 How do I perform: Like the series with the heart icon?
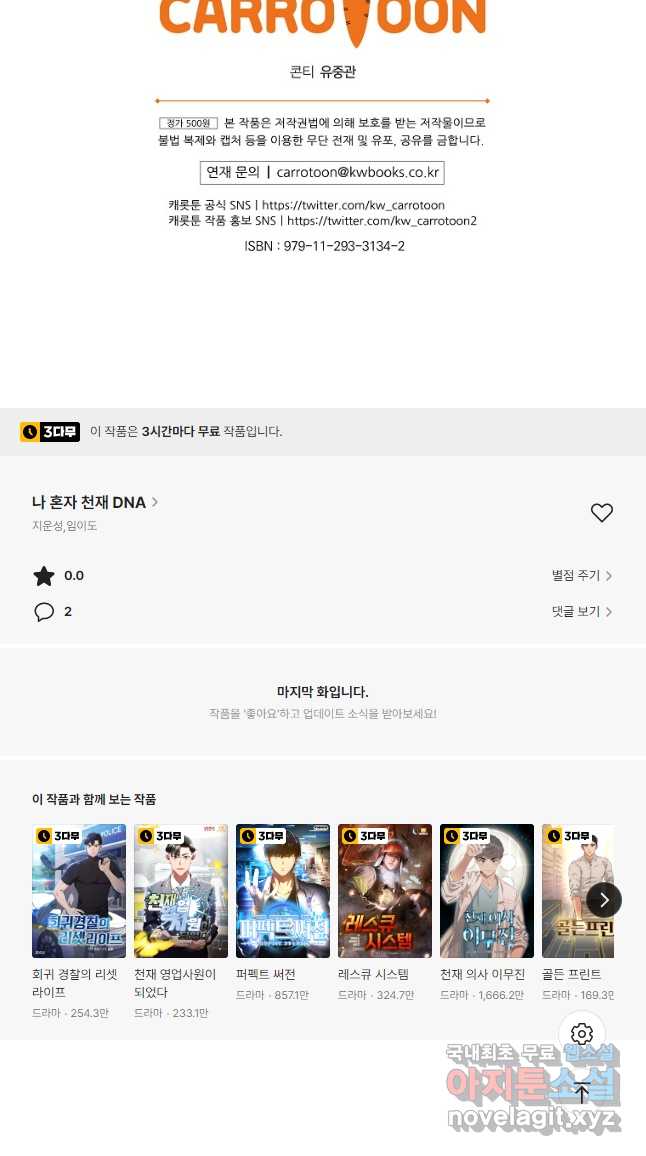tap(602, 512)
